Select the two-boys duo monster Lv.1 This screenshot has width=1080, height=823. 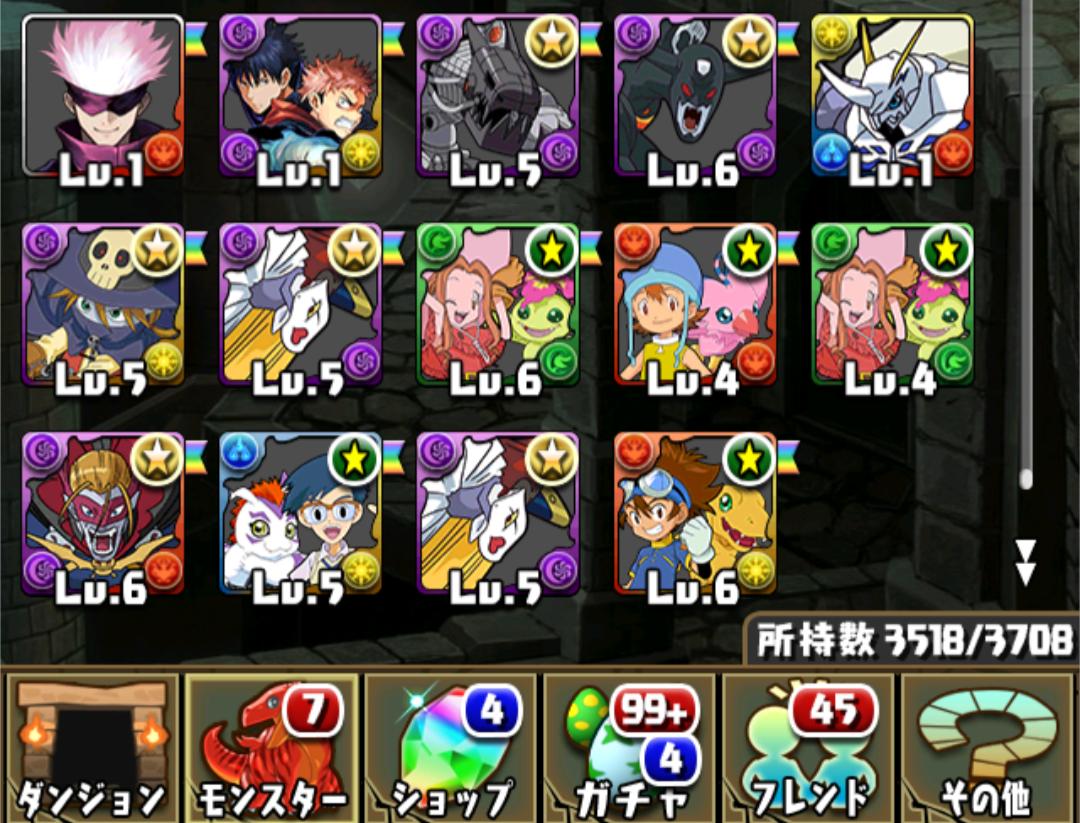click(300, 97)
